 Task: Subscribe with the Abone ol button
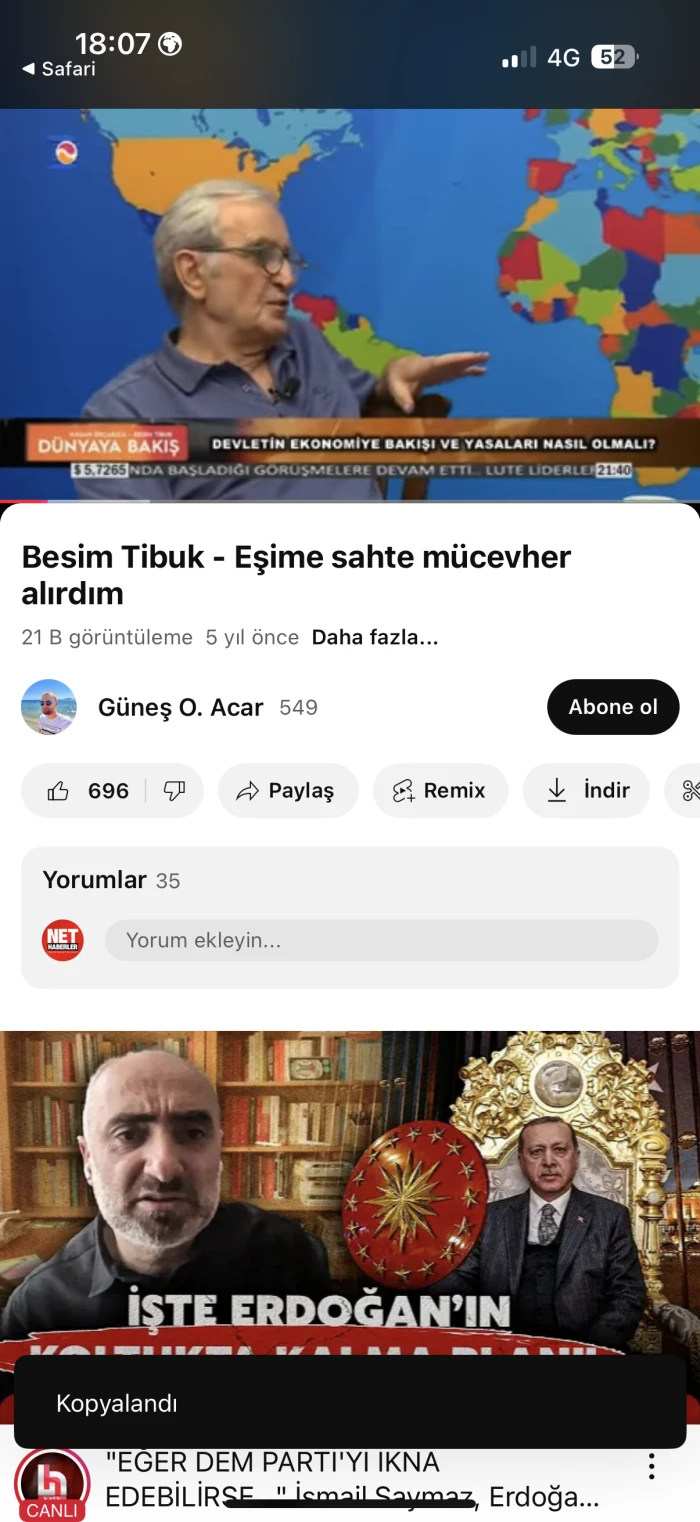click(x=613, y=707)
